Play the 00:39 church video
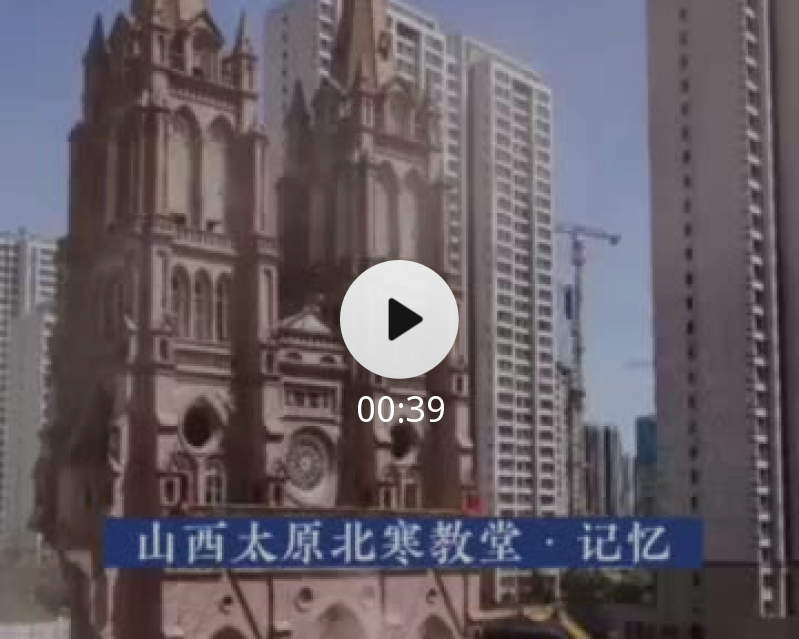The image size is (799, 639). (399, 319)
